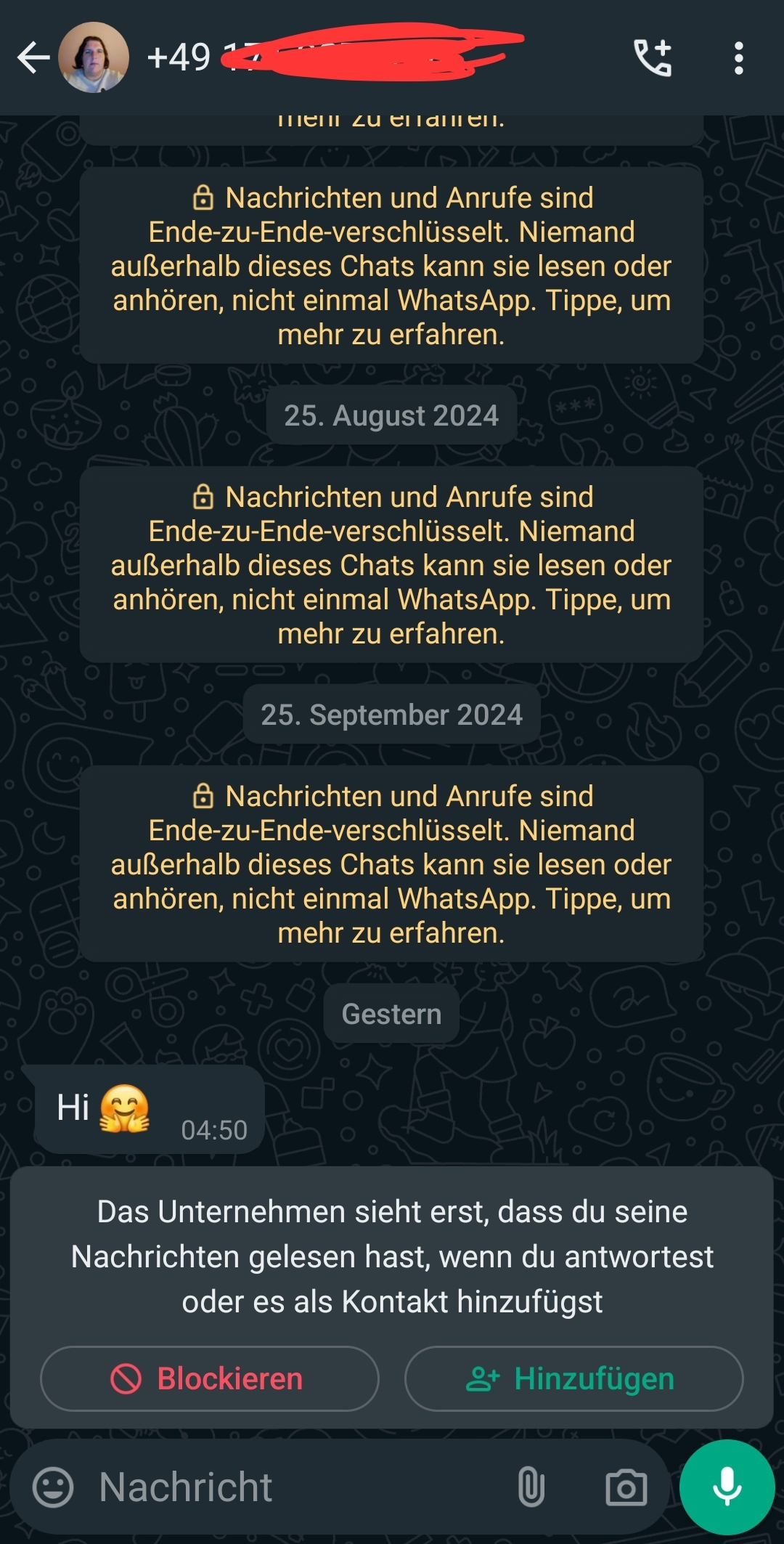Open the emoji picker
Viewport: 784px width, 1544px height.
tap(53, 1487)
